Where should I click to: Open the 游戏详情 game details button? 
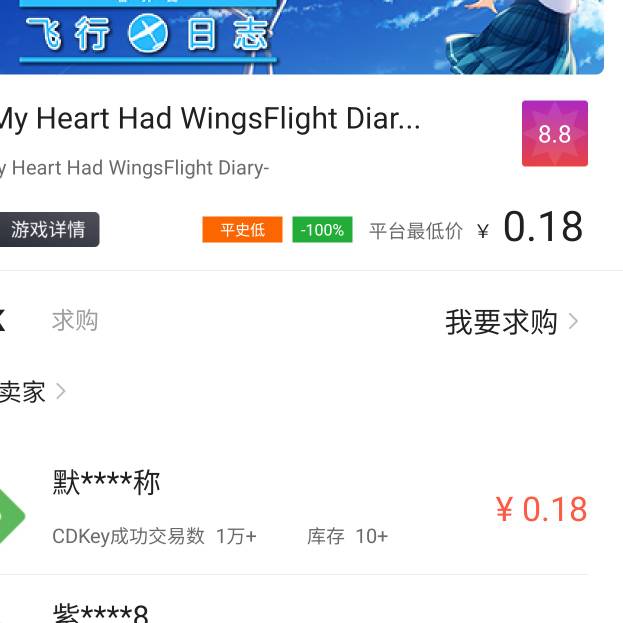[x=48, y=230]
